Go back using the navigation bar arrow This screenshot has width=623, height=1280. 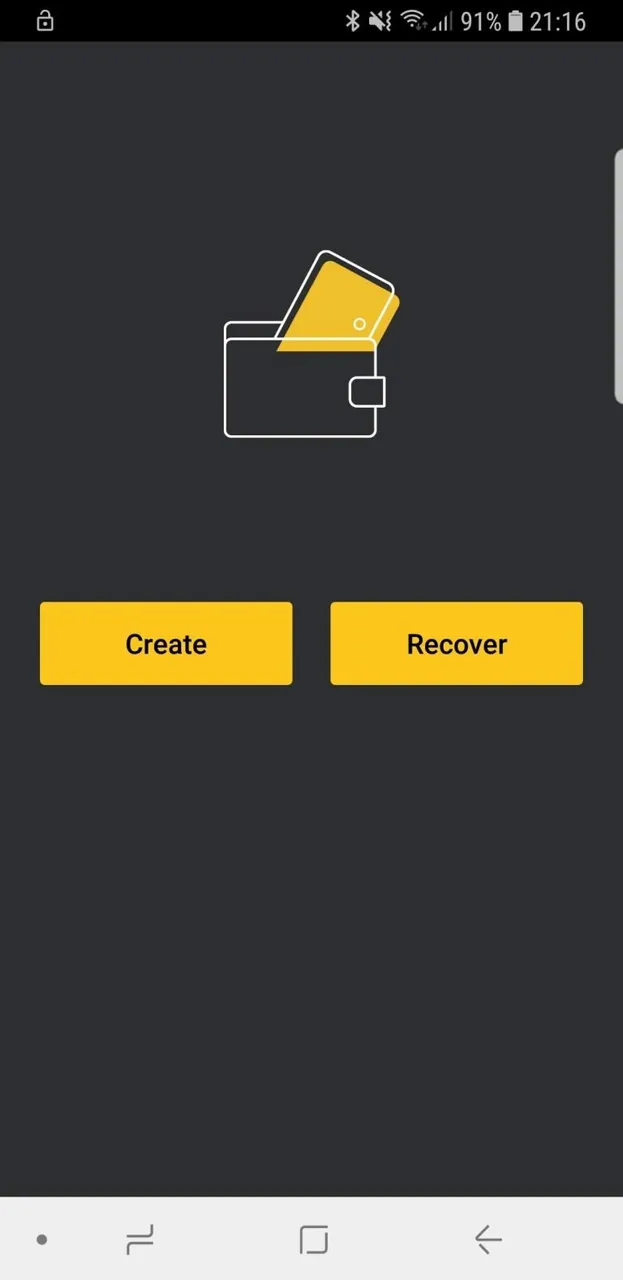[x=488, y=1240]
